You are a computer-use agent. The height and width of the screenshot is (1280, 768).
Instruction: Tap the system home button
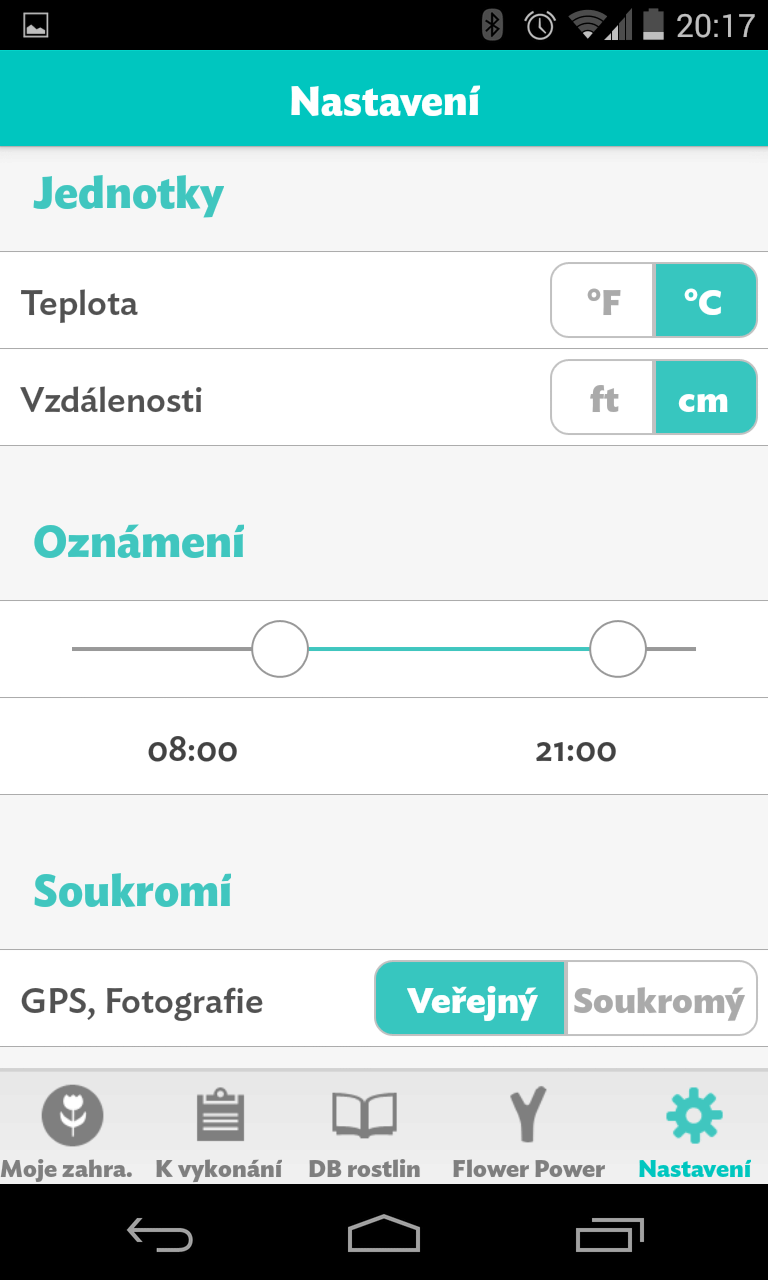click(384, 1234)
